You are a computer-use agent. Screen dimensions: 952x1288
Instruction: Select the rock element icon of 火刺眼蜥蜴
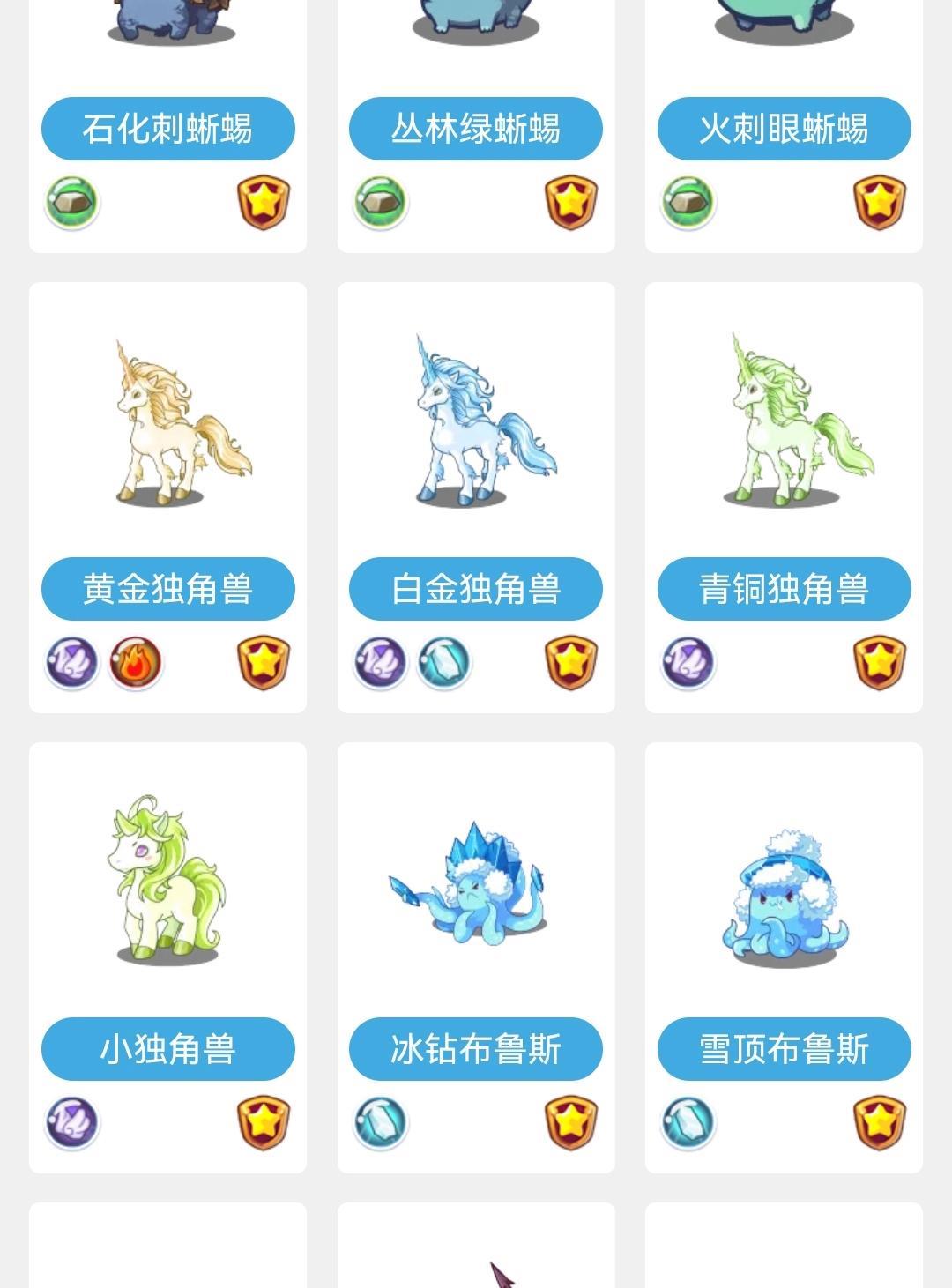coord(688,202)
